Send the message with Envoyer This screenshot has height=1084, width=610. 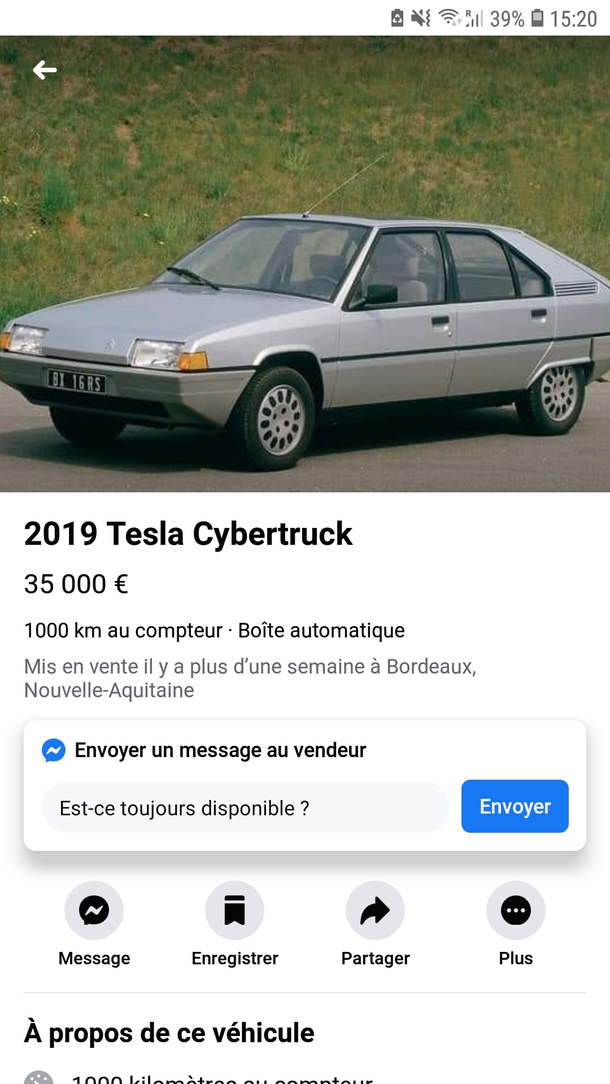click(515, 807)
